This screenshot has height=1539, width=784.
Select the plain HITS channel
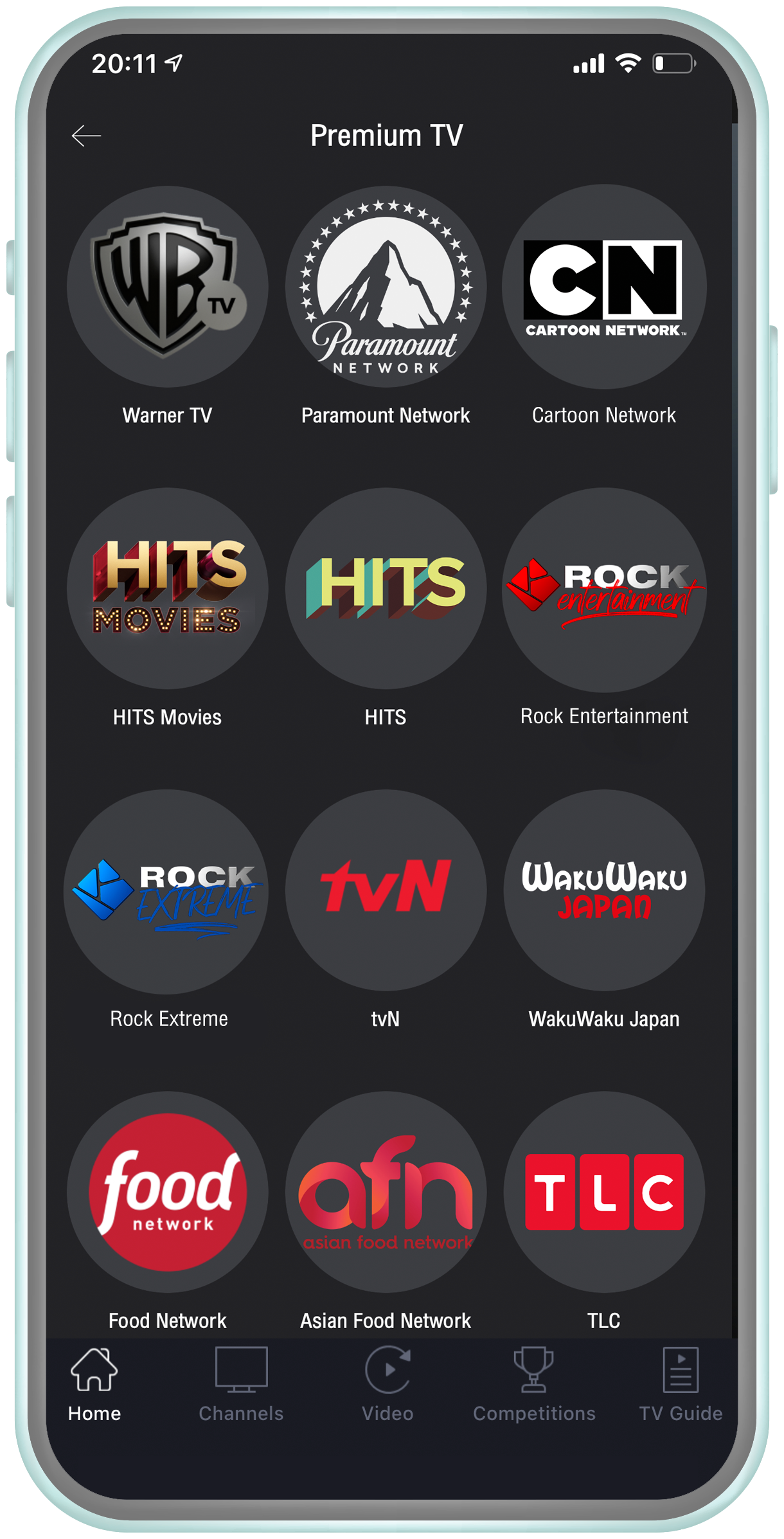[386, 588]
